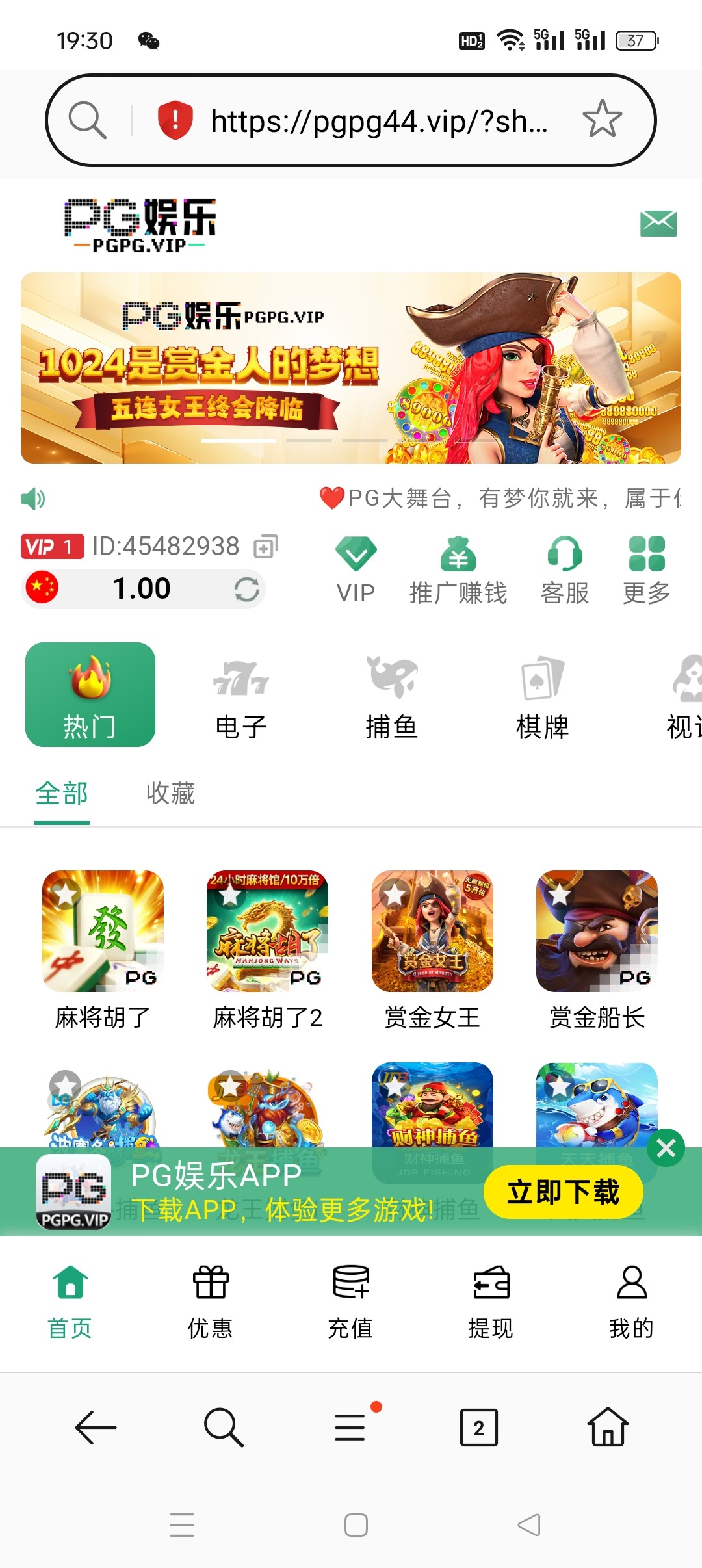Viewport: 702px width, 1568px height.
Task: Open the mail envelope icon
Action: pos(658,224)
